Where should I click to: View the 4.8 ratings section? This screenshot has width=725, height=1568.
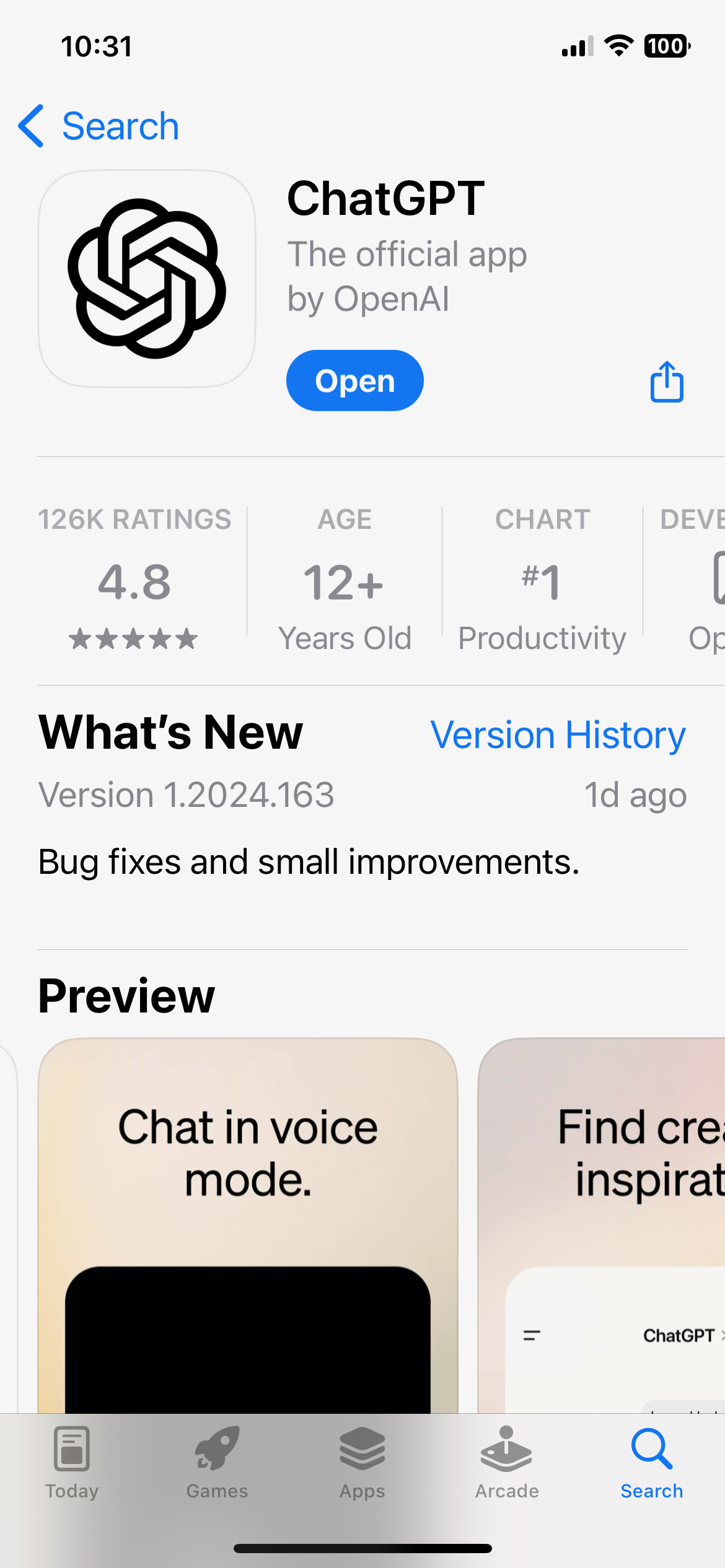(x=134, y=582)
